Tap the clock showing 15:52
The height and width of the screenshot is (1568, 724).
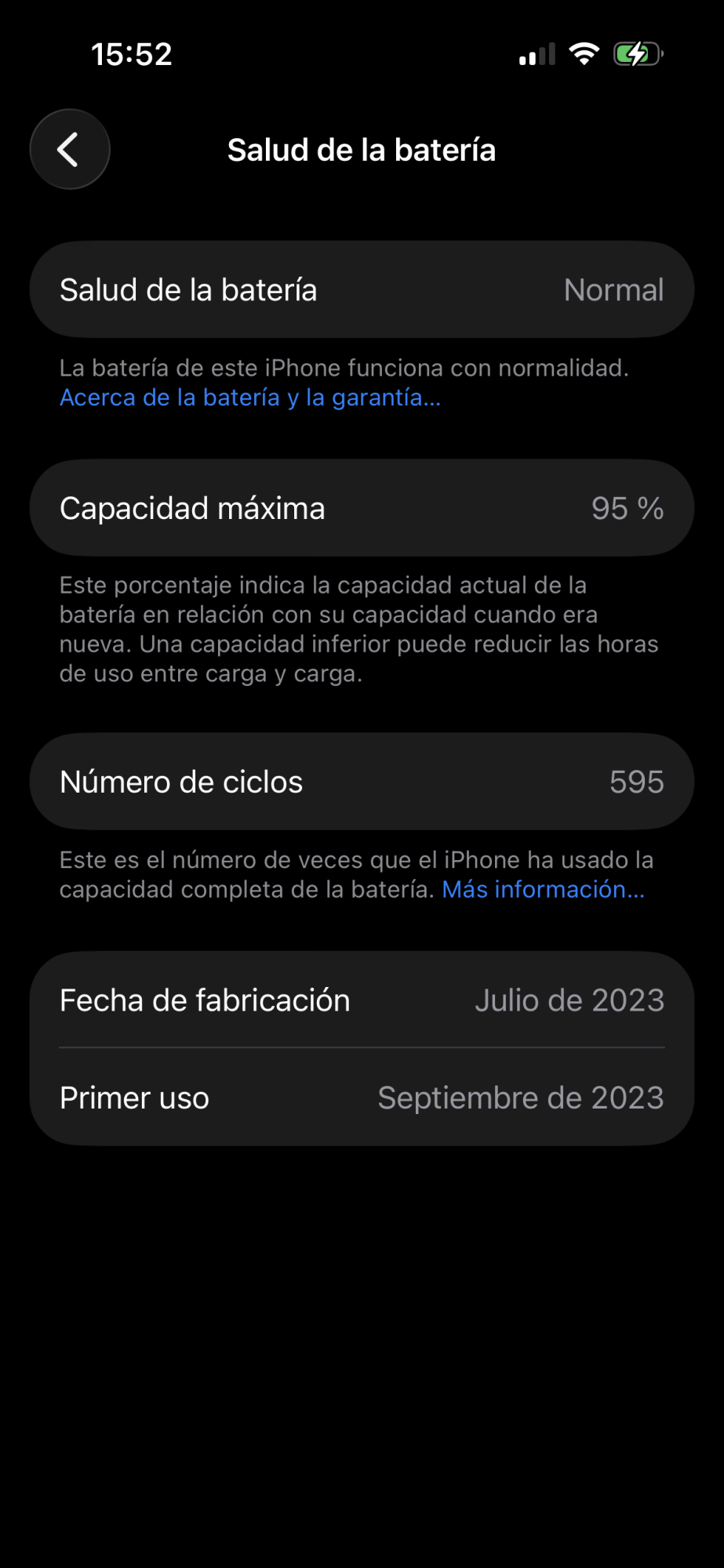[129, 53]
